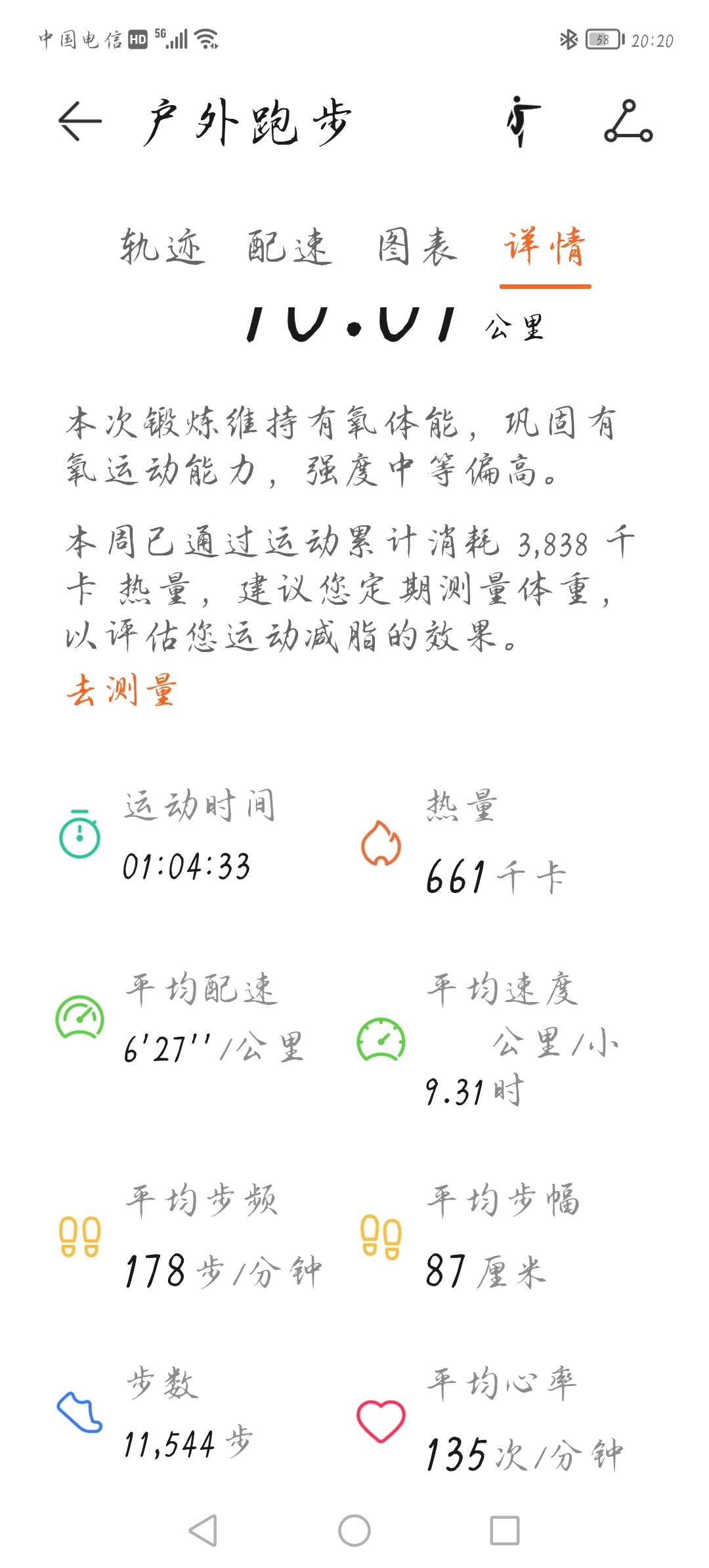Viewport: 709px width, 1568px height.
Task: Tap the 去测量 link
Action: (x=122, y=691)
